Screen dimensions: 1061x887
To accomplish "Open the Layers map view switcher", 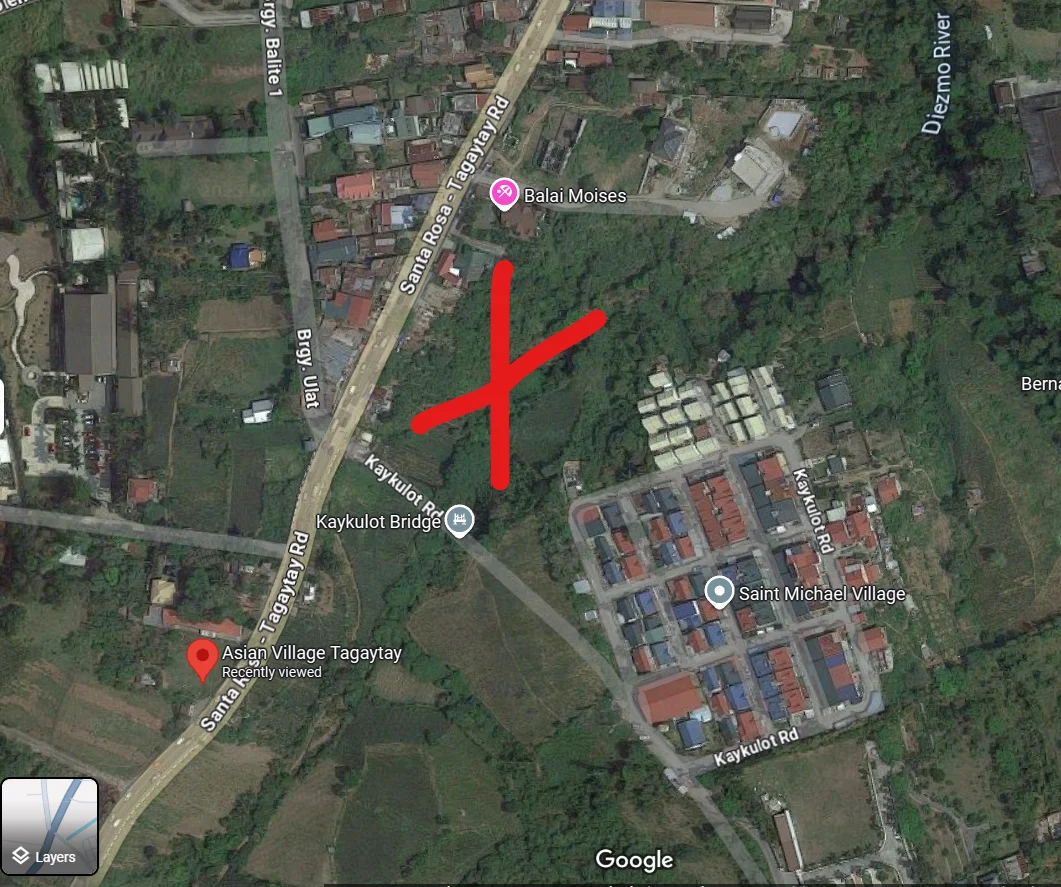I will tap(49, 826).
